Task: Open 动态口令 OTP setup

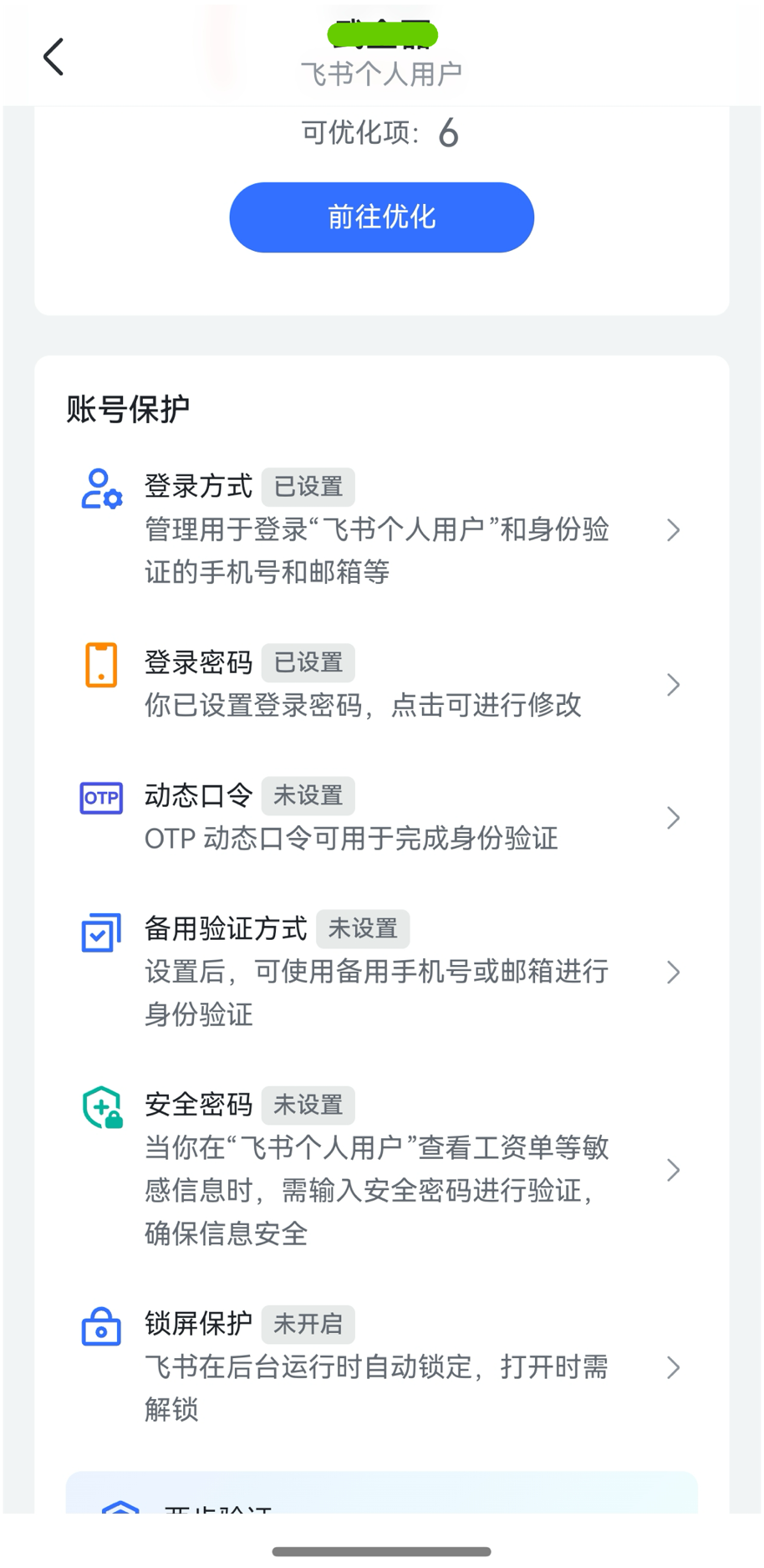Action: (382, 816)
